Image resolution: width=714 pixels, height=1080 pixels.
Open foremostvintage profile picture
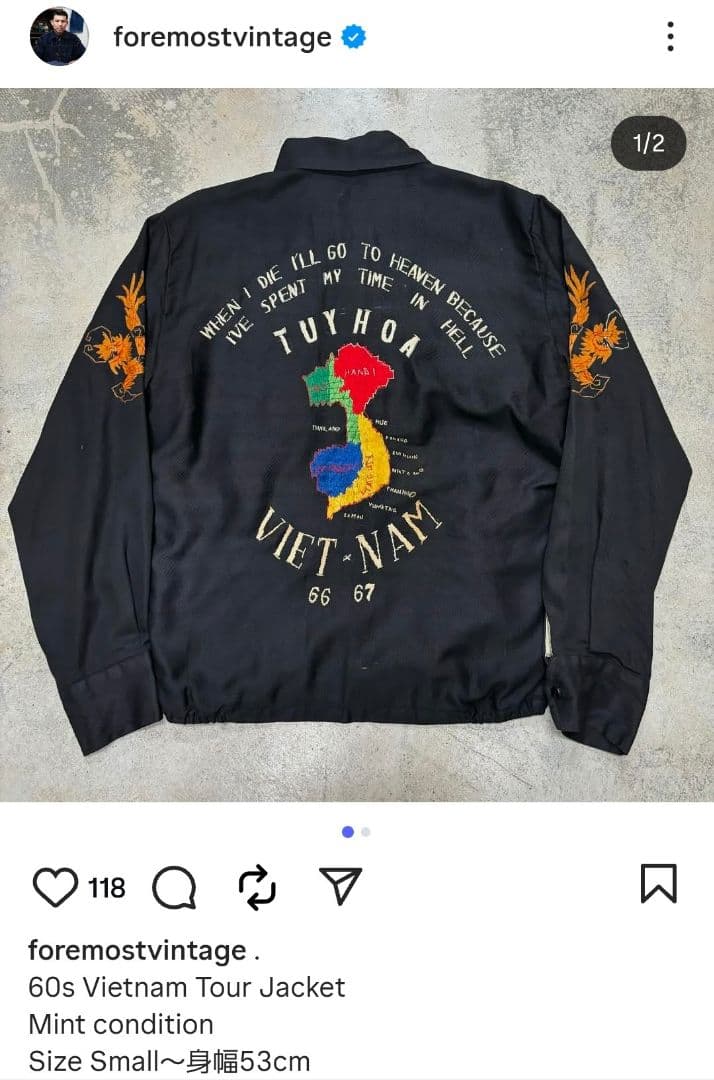[59, 38]
